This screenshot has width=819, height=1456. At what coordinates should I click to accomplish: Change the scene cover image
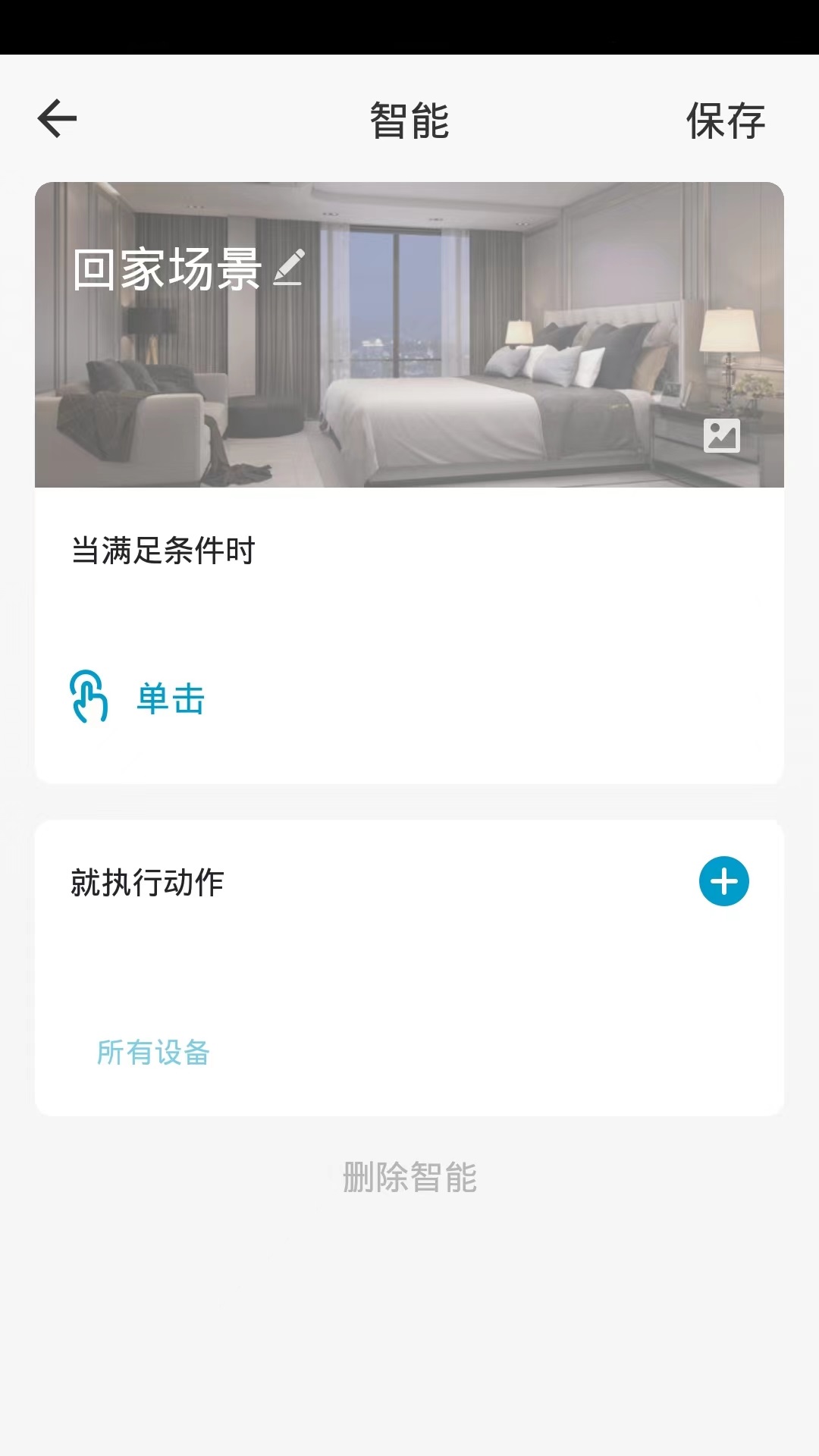point(721,435)
